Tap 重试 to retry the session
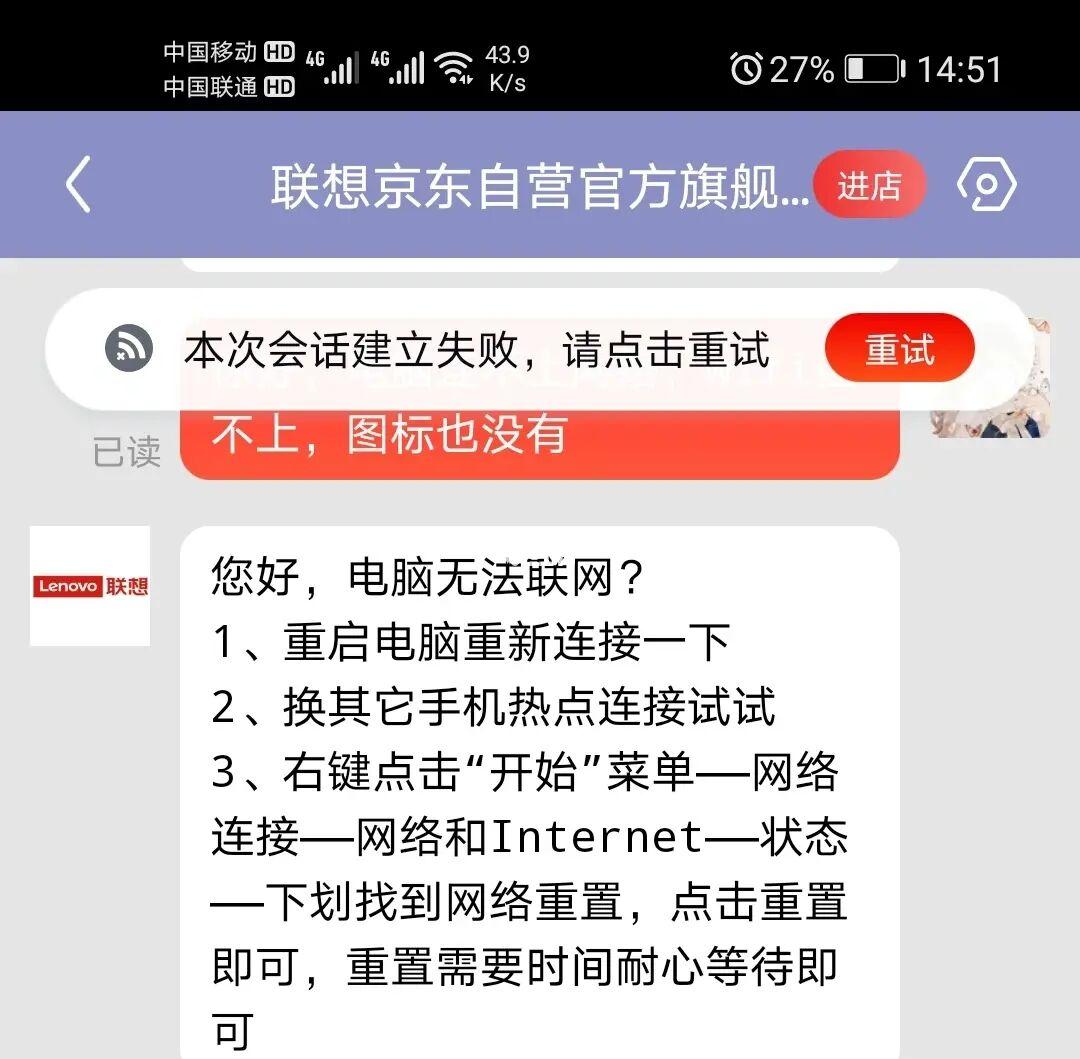The width and height of the screenshot is (1080, 1059). click(x=899, y=350)
